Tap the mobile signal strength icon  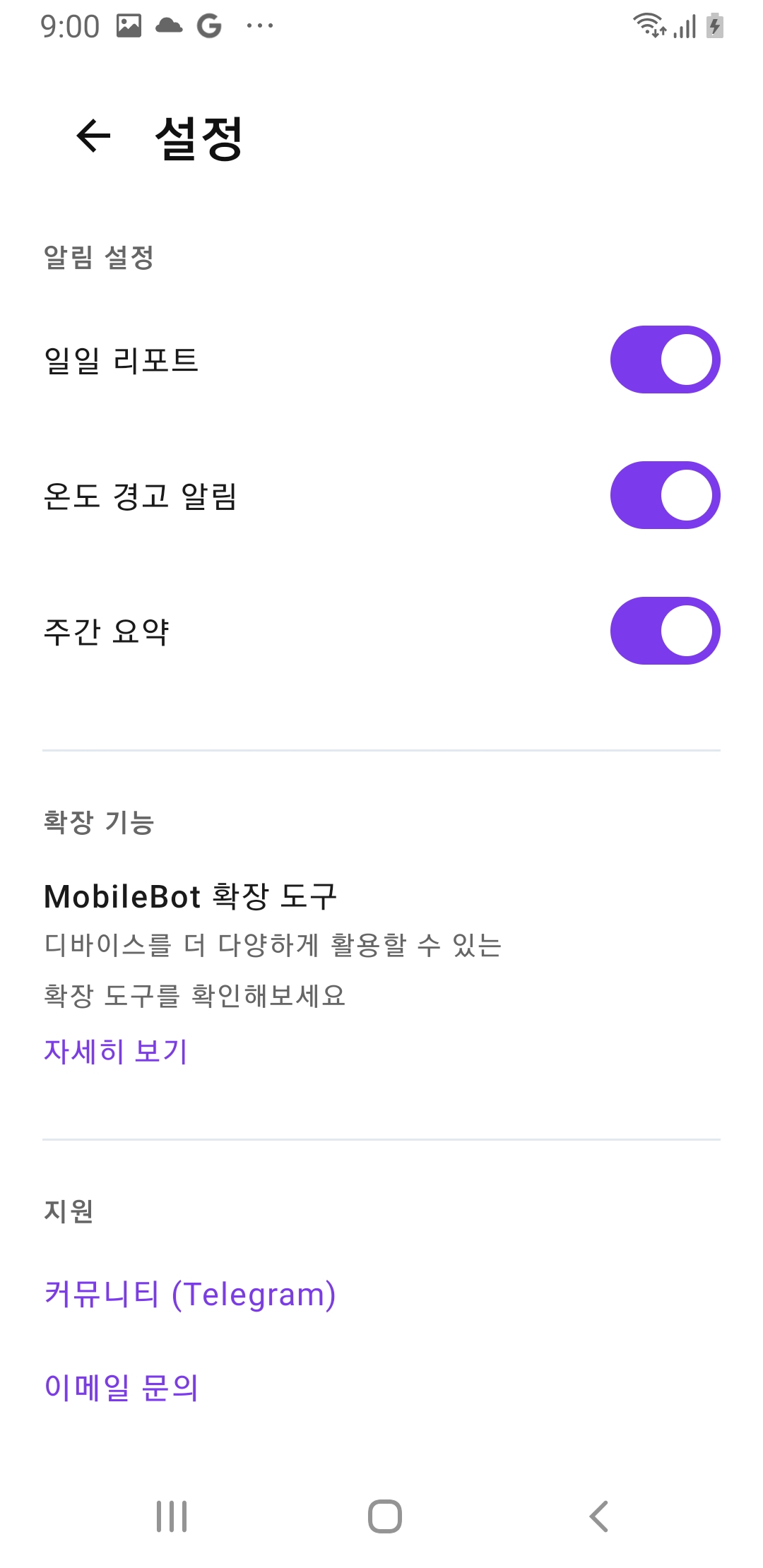(684, 26)
